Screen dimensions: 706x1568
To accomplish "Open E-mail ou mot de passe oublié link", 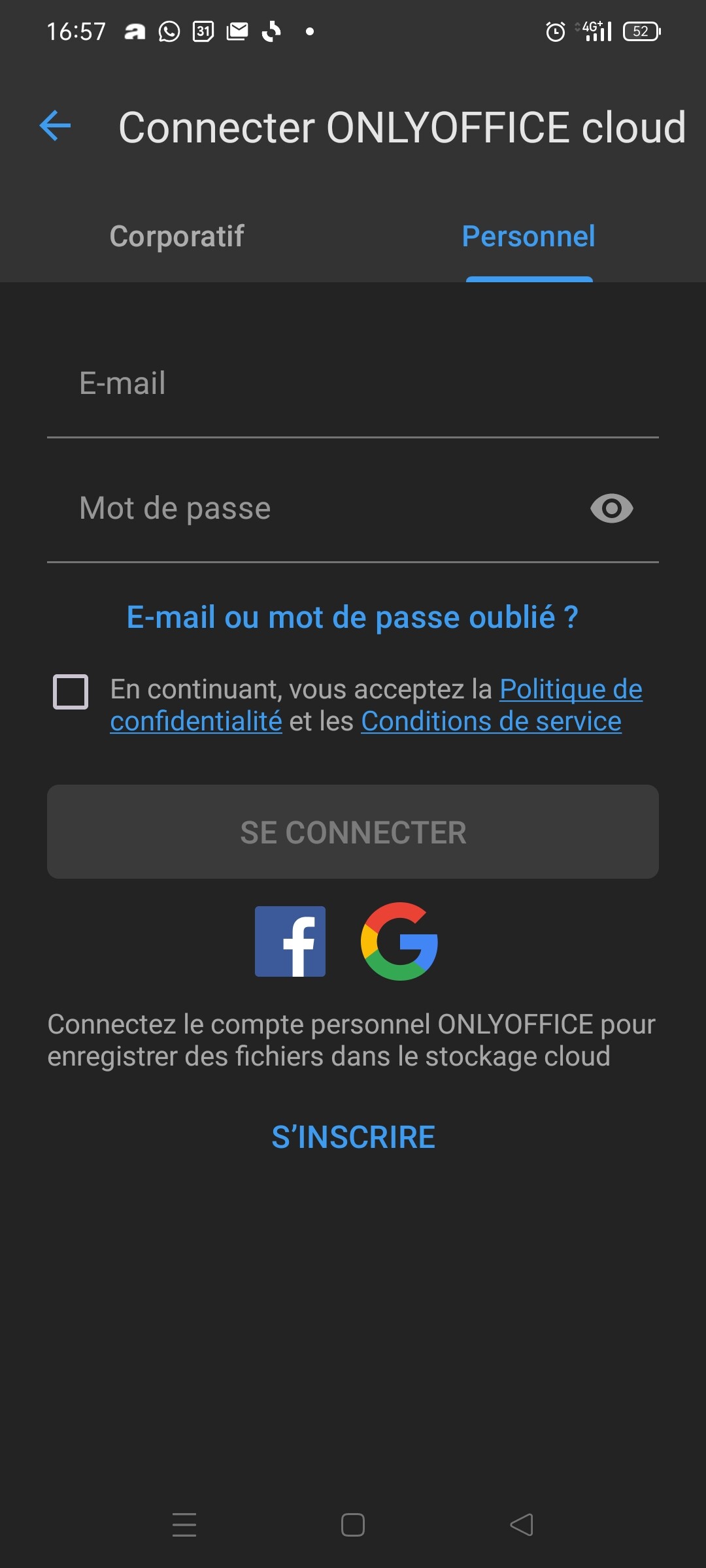I will pos(353,617).
